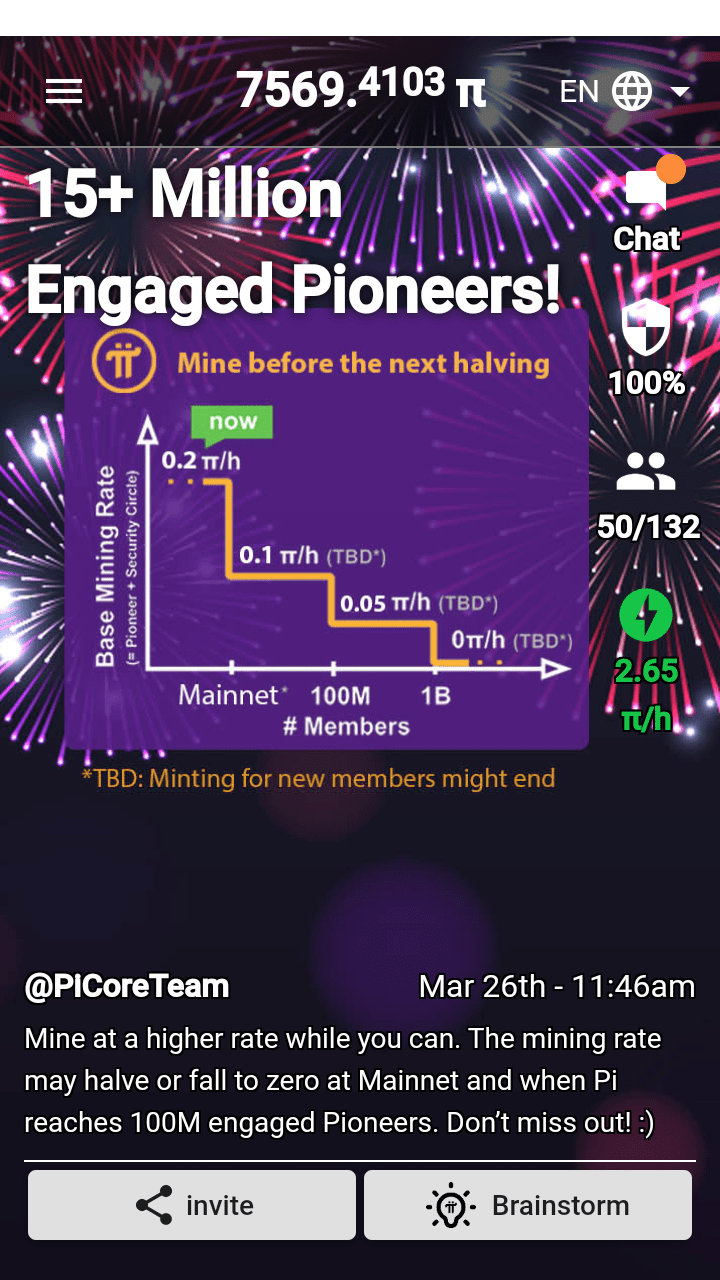Image resolution: width=720 pixels, height=1280 pixels.
Task: Tap the invite share button
Action: tap(192, 1205)
